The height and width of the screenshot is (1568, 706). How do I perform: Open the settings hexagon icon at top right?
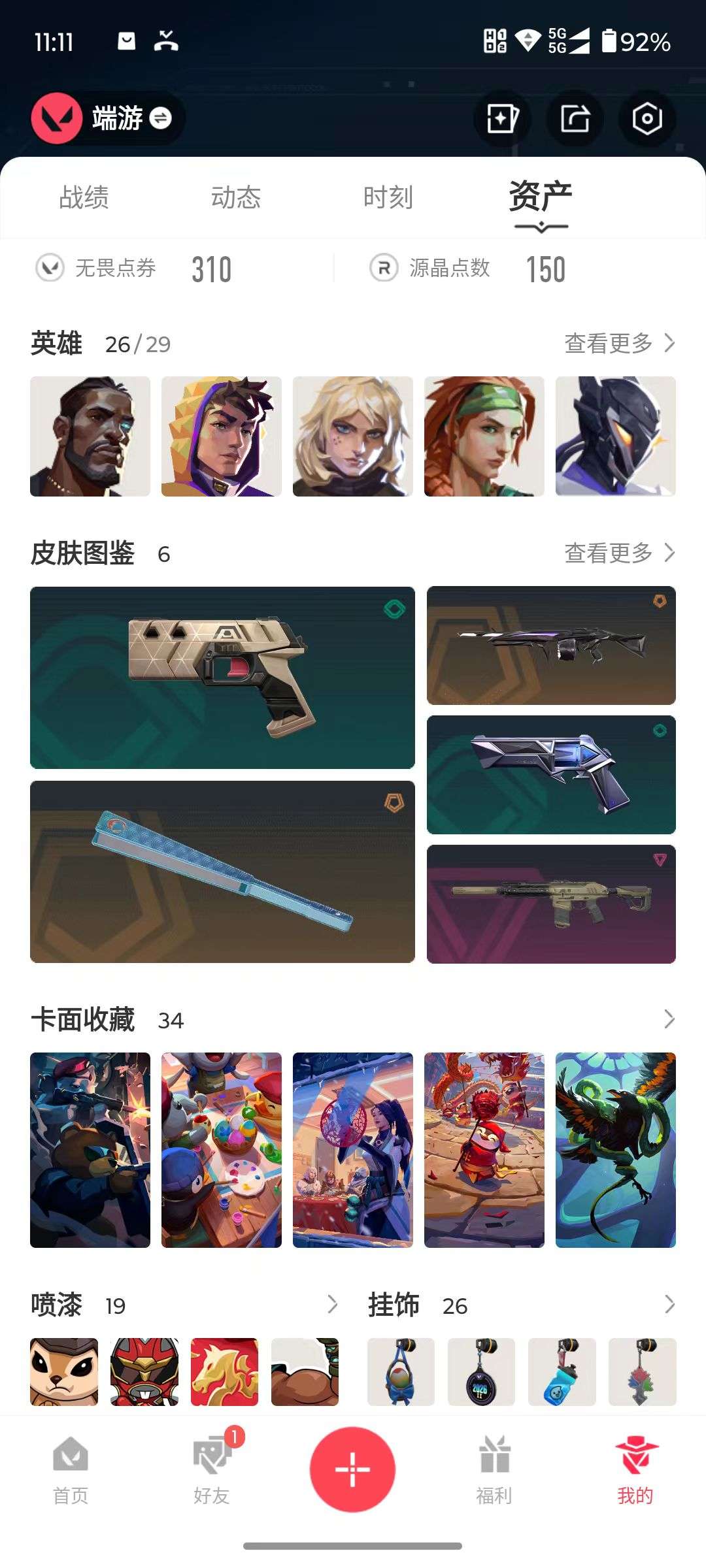click(x=646, y=120)
